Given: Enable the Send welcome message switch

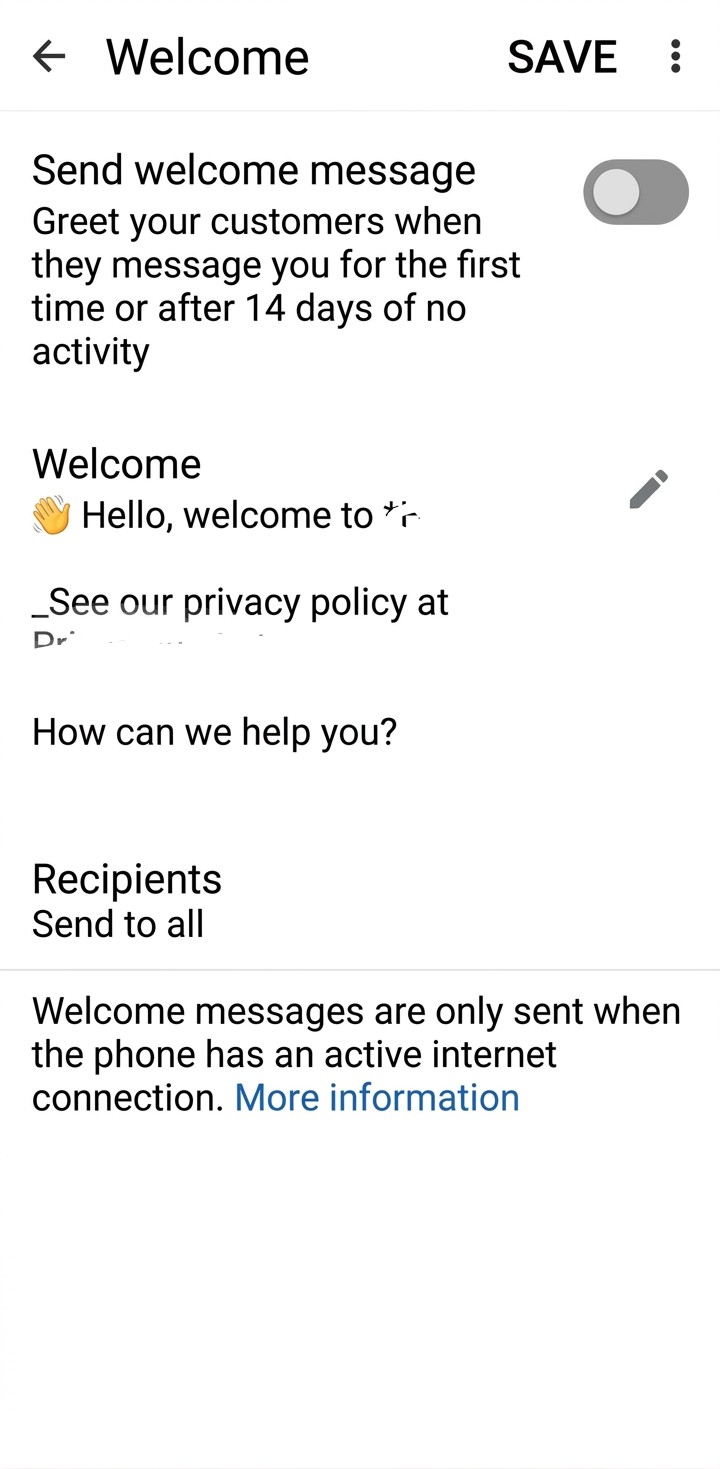Looking at the screenshot, I should (x=636, y=192).
